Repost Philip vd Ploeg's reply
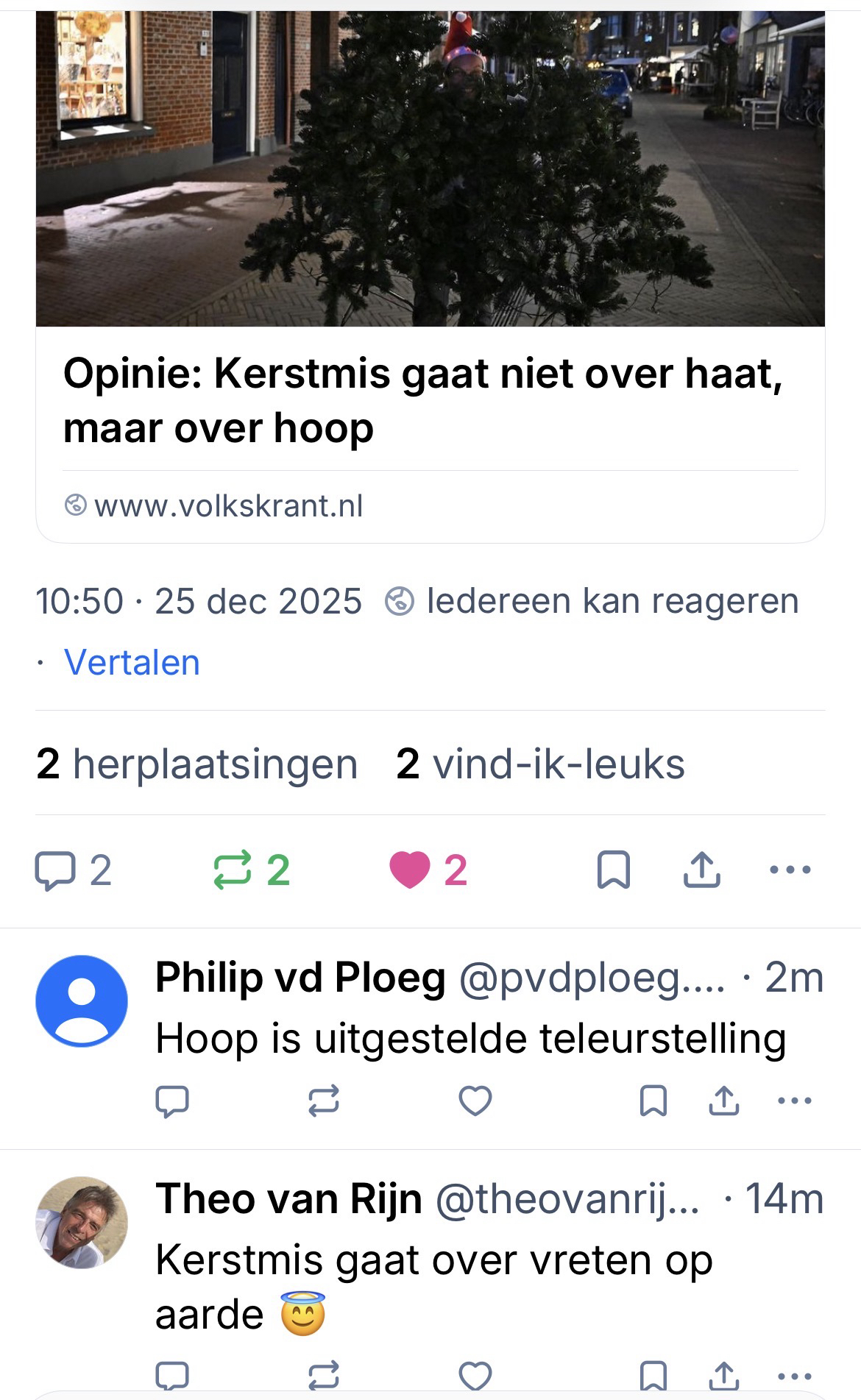The height and width of the screenshot is (1400, 861). [x=323, y=1101]
